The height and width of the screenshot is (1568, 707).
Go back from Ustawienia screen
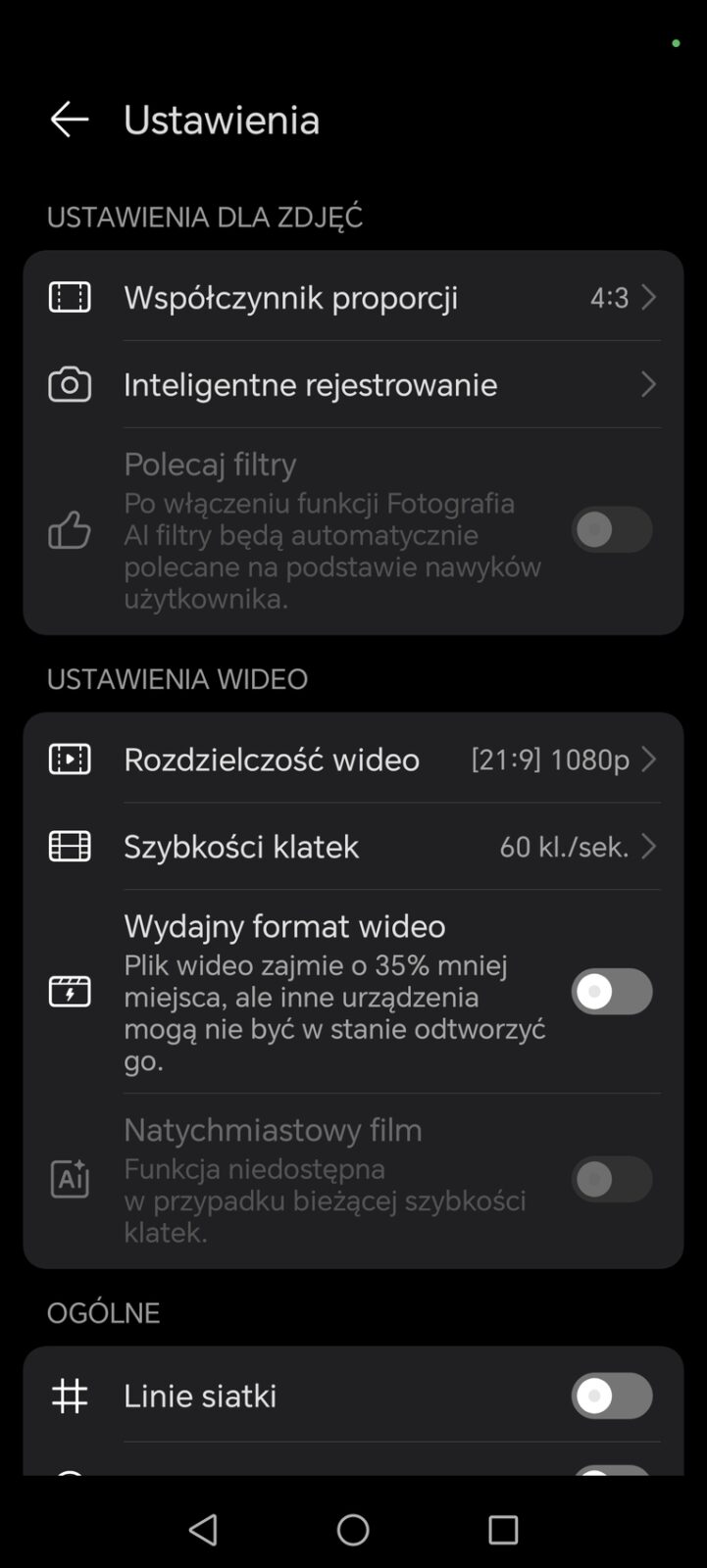69,120
